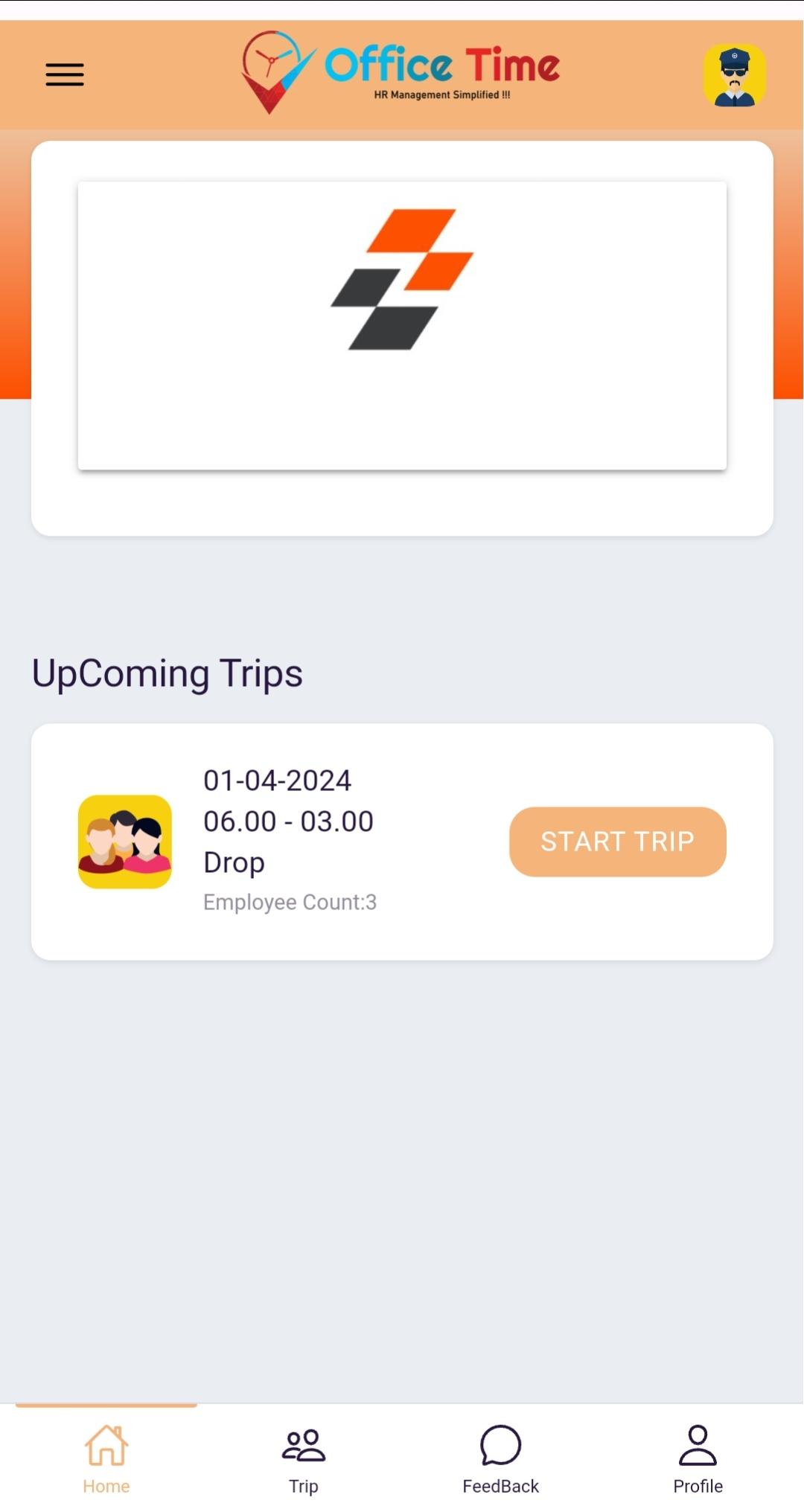Tap the driver avatar icon
Viewport: 804px width, 1512px height.
734,76
